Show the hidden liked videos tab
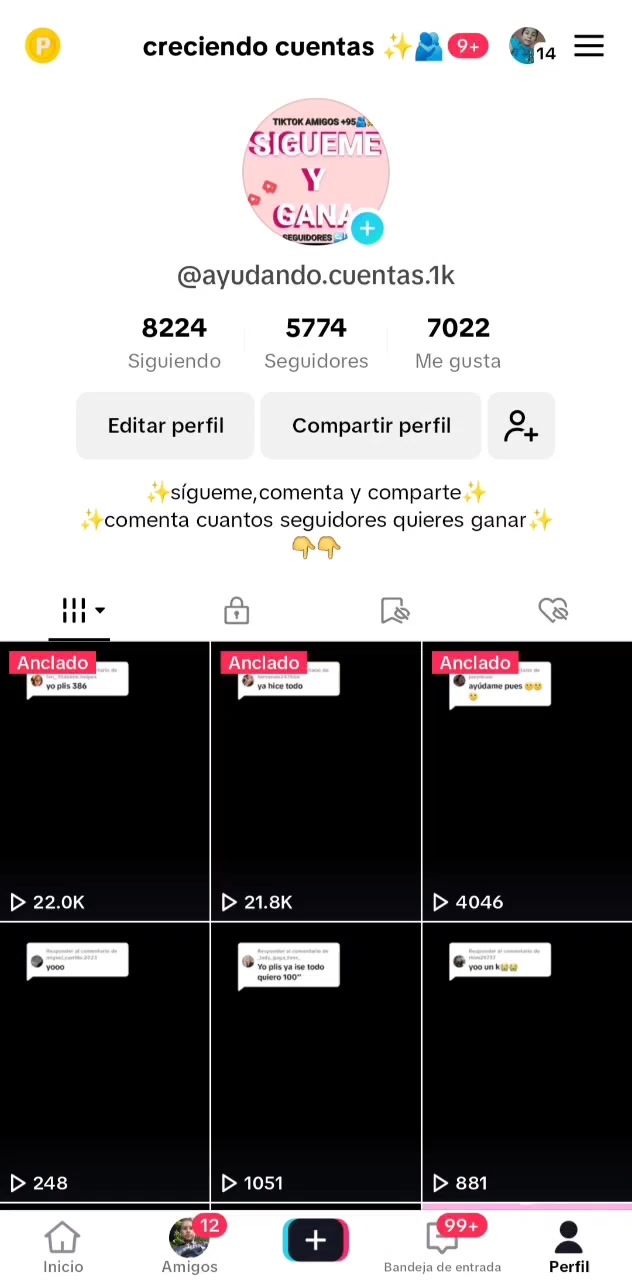Viewport: 632px width, 1280px height. (553, 610)
